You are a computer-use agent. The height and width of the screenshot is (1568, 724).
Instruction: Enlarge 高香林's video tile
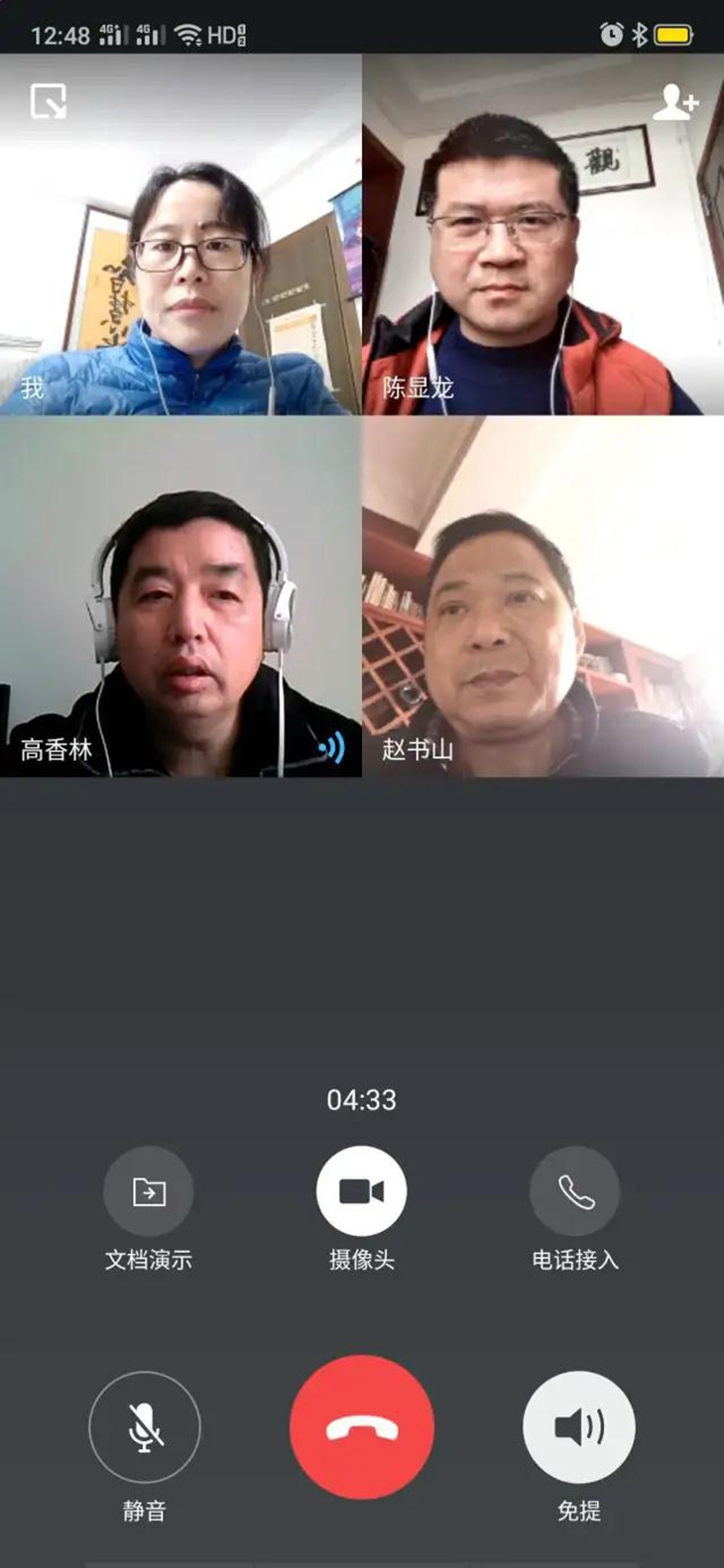click(x=181, y=597)
